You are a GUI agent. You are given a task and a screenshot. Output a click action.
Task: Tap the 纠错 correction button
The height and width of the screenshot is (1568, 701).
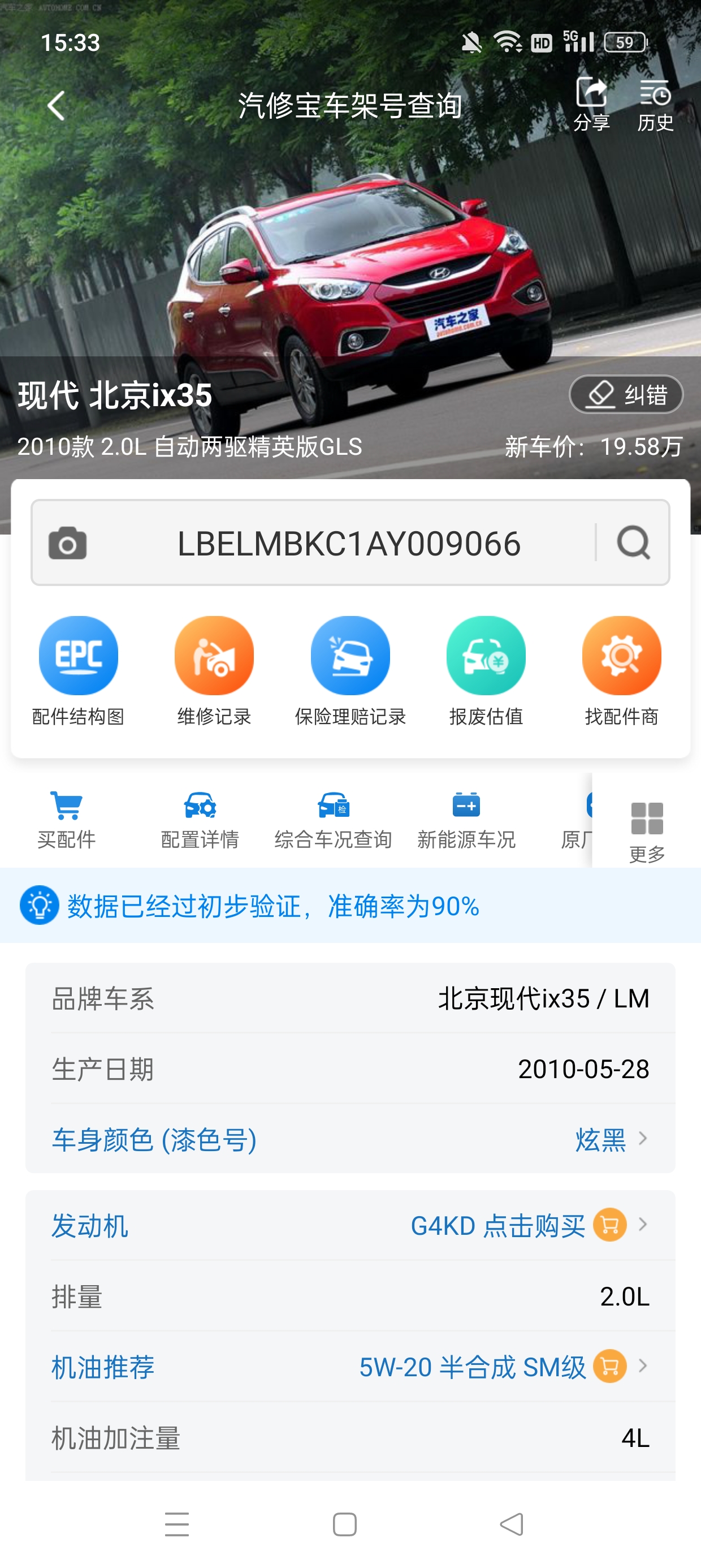[x=626, y=394]
